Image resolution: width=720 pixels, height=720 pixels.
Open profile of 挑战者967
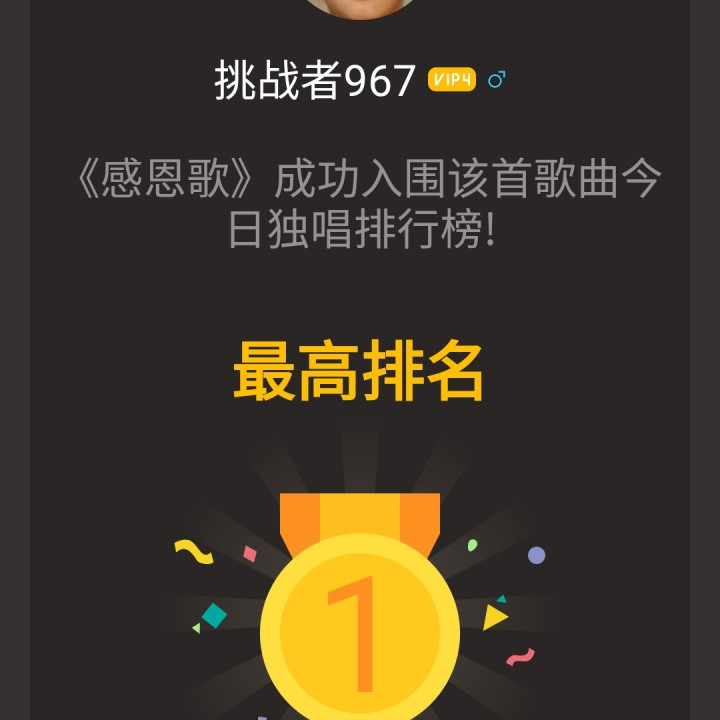(314, 80)
